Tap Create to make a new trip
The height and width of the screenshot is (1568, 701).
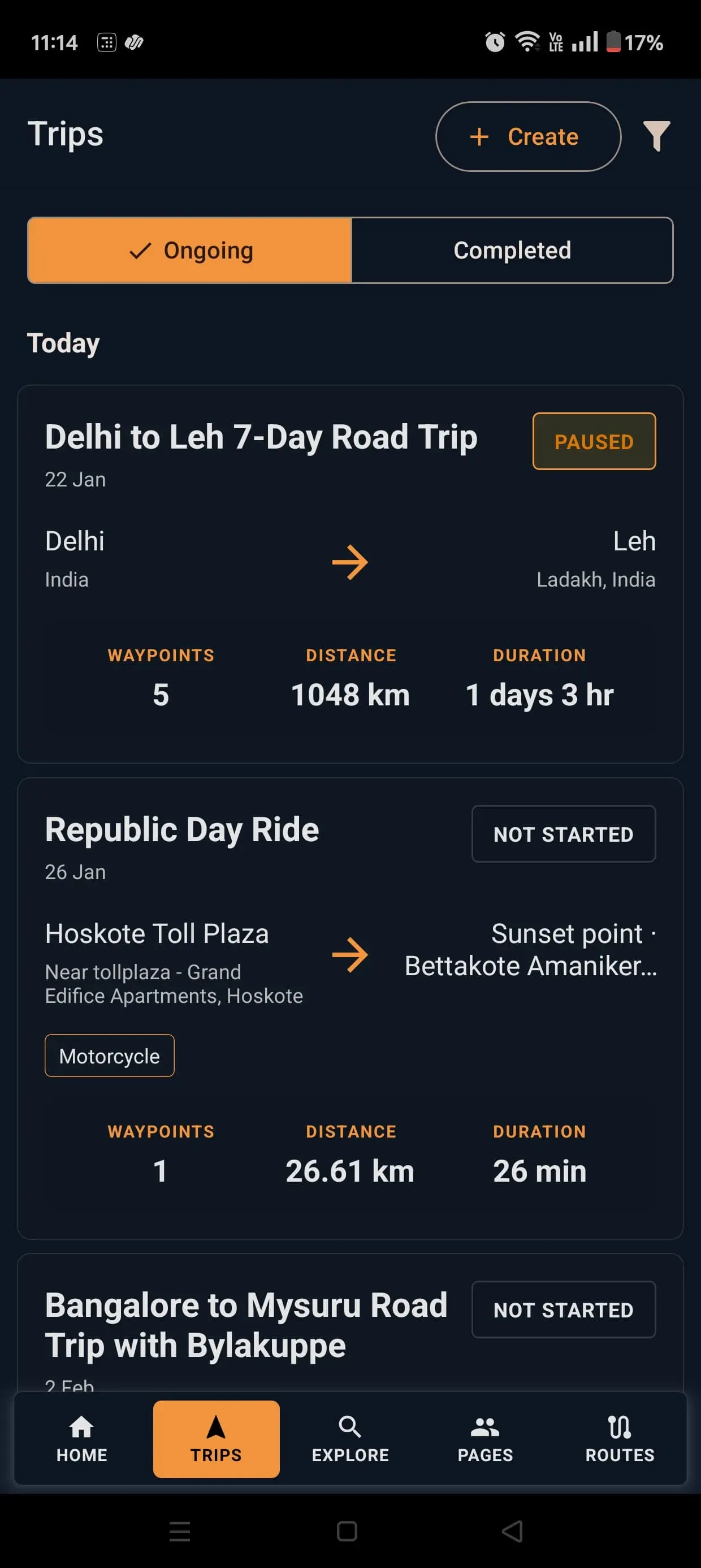(527, 136)
